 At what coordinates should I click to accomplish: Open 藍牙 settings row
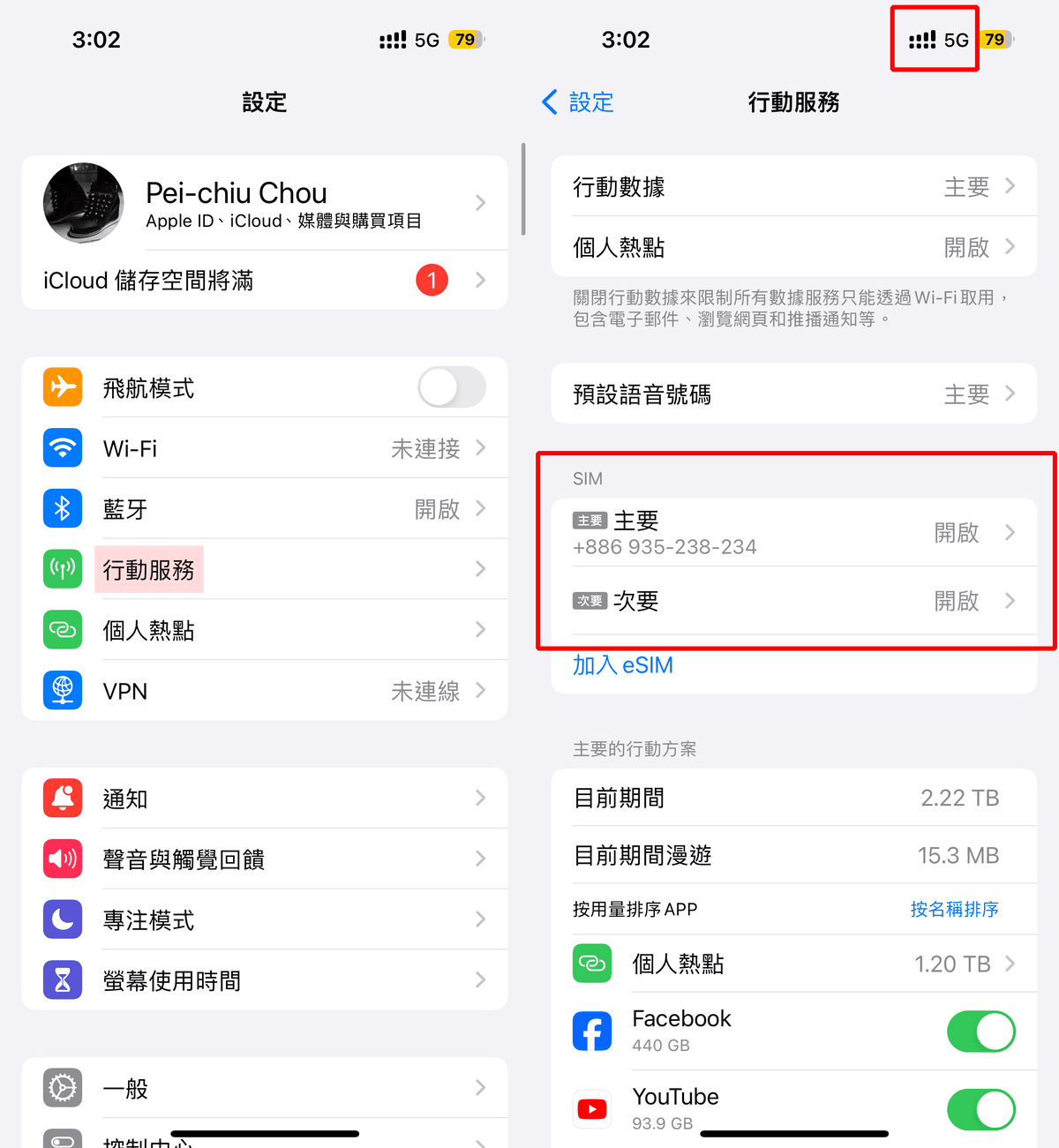coord(265,509)
